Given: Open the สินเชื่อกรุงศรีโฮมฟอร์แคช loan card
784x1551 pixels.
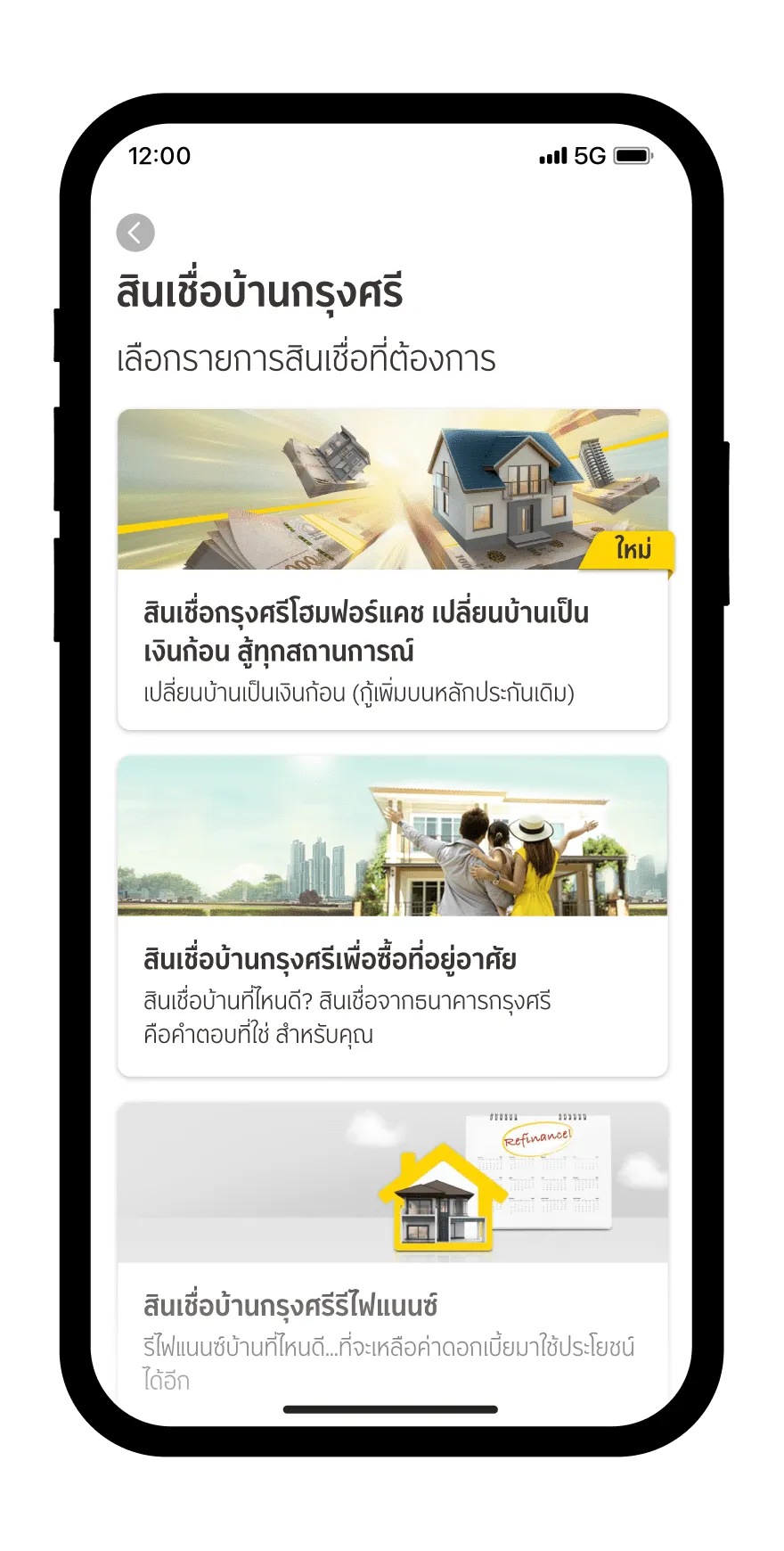Looking at the screenshot, I should (392, 570).
